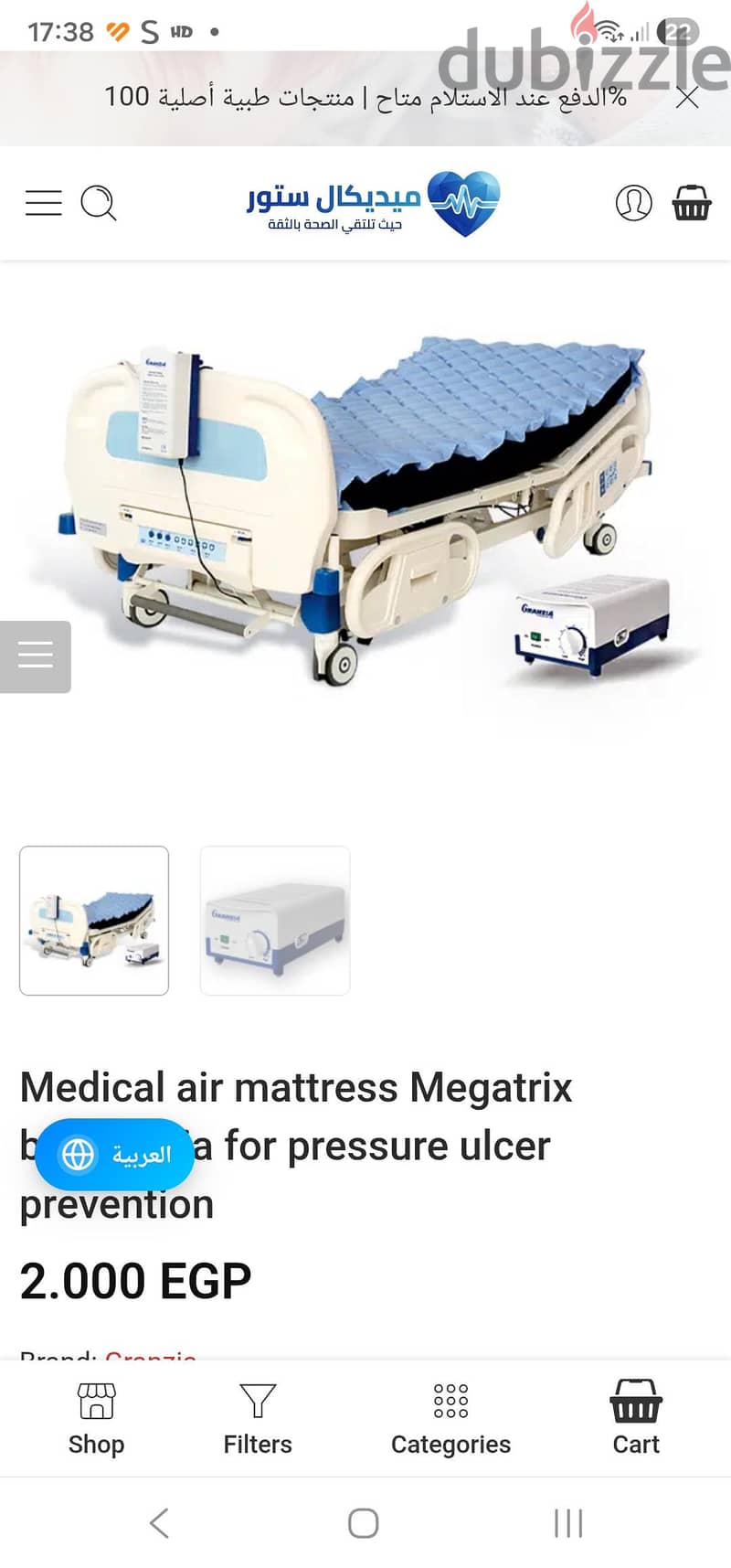731x1568 pixels.
Task: Select the bed with mattress thumbnail
Action: 94,921
